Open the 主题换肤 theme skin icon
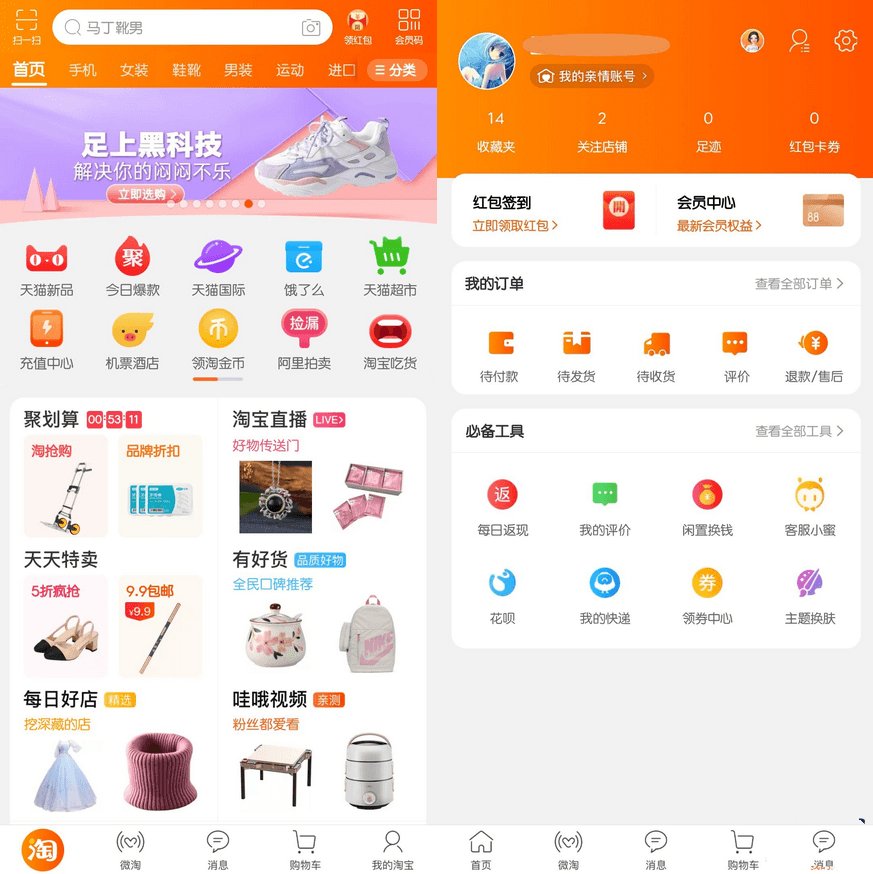The width and height of the screenshot is (873, 874). tap(810, 585)
